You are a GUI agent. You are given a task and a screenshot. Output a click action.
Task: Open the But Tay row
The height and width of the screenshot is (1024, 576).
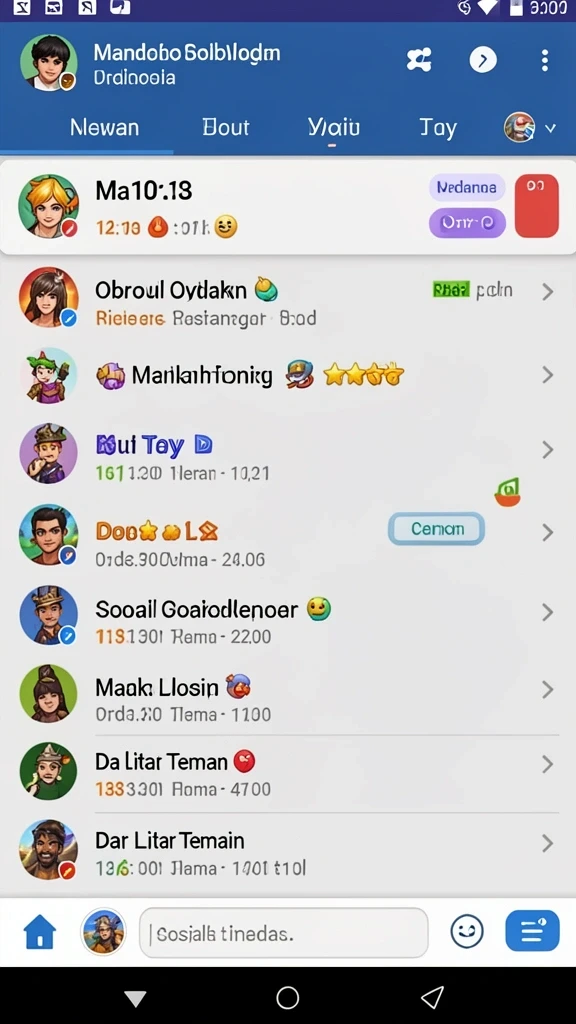click(x=288, y=452)
